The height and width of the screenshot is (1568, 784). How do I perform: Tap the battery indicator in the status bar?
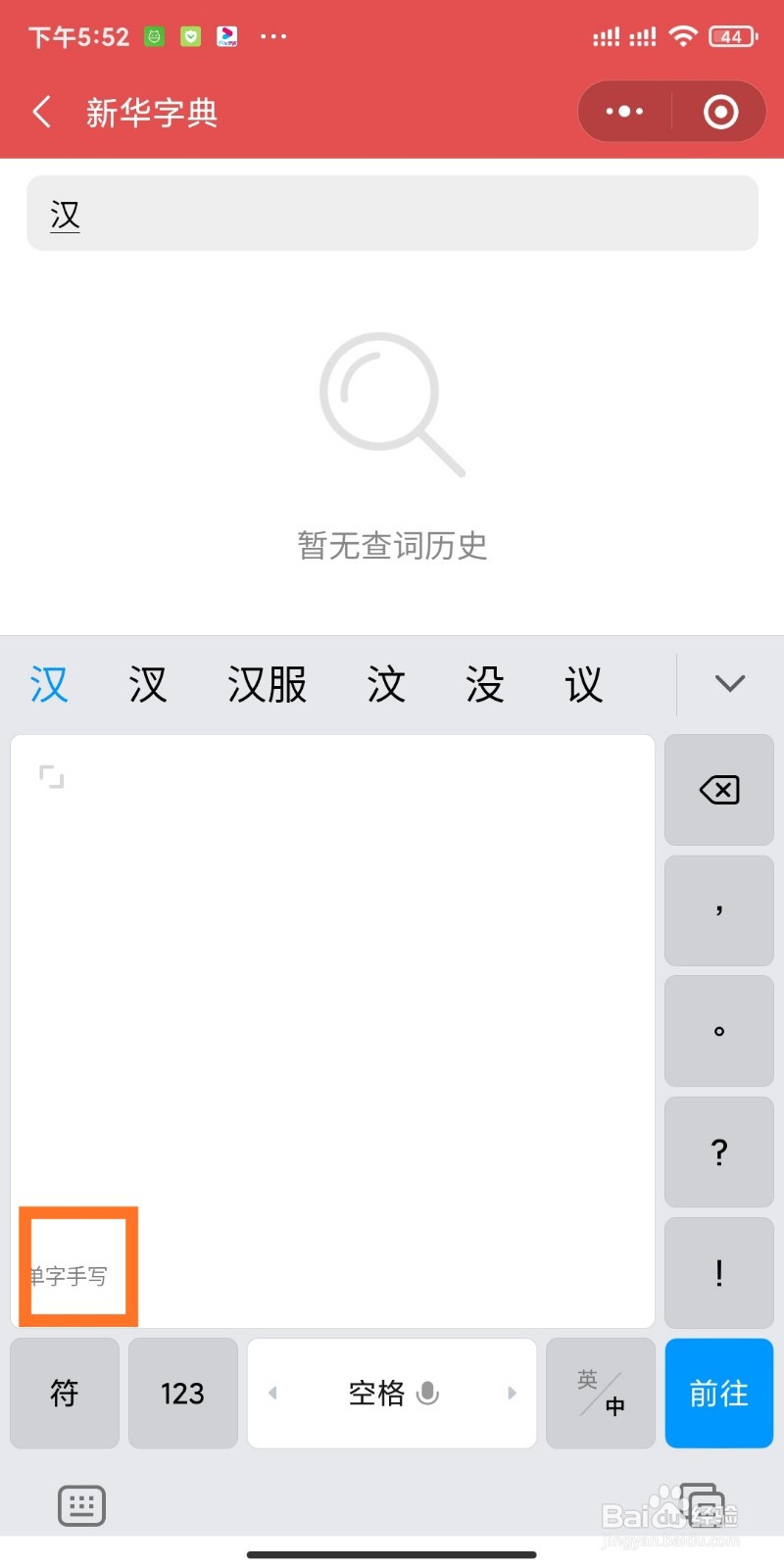click(x=729, y=35)
